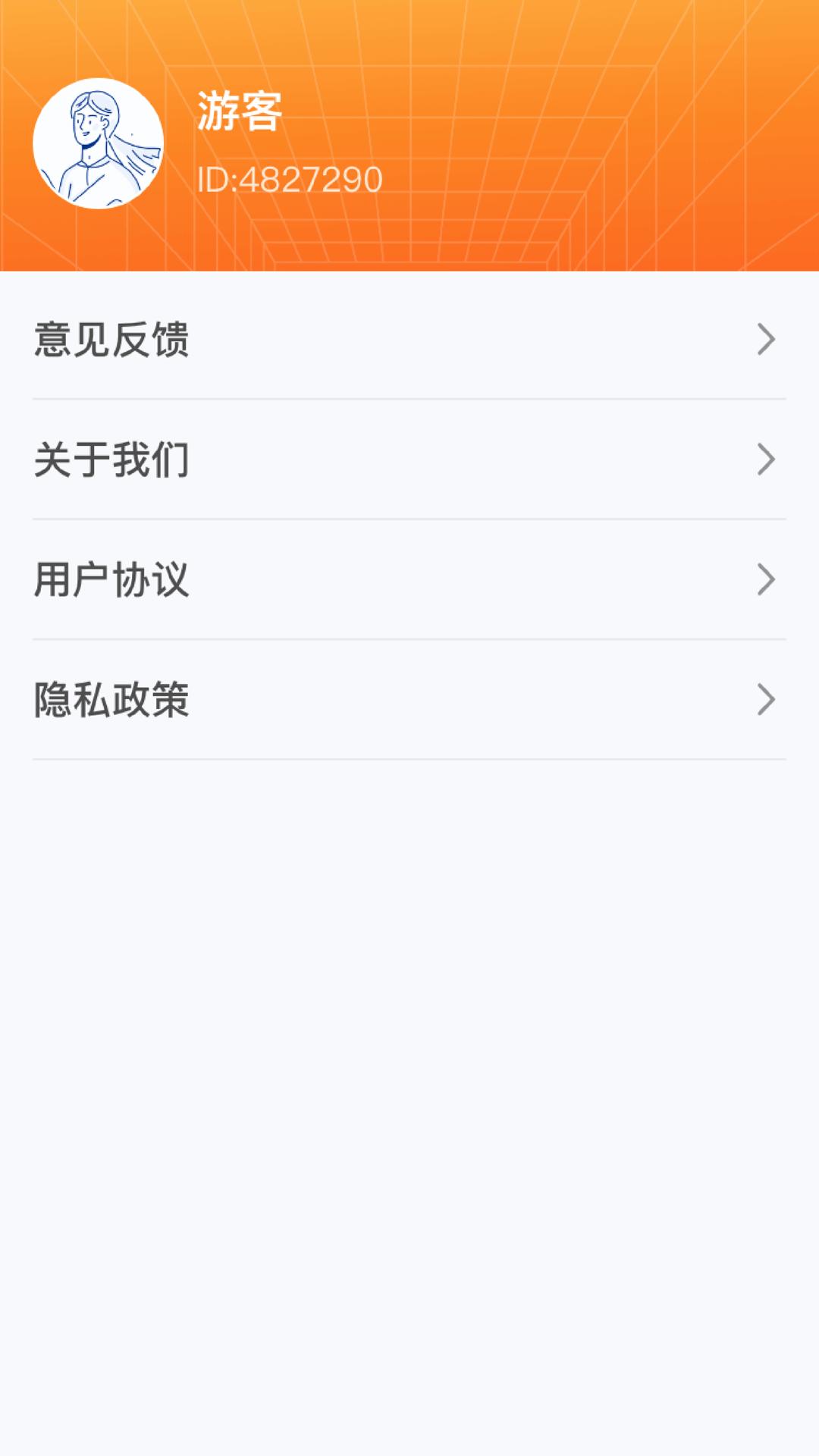Open about page via the 关于我们 arrow

767,458
